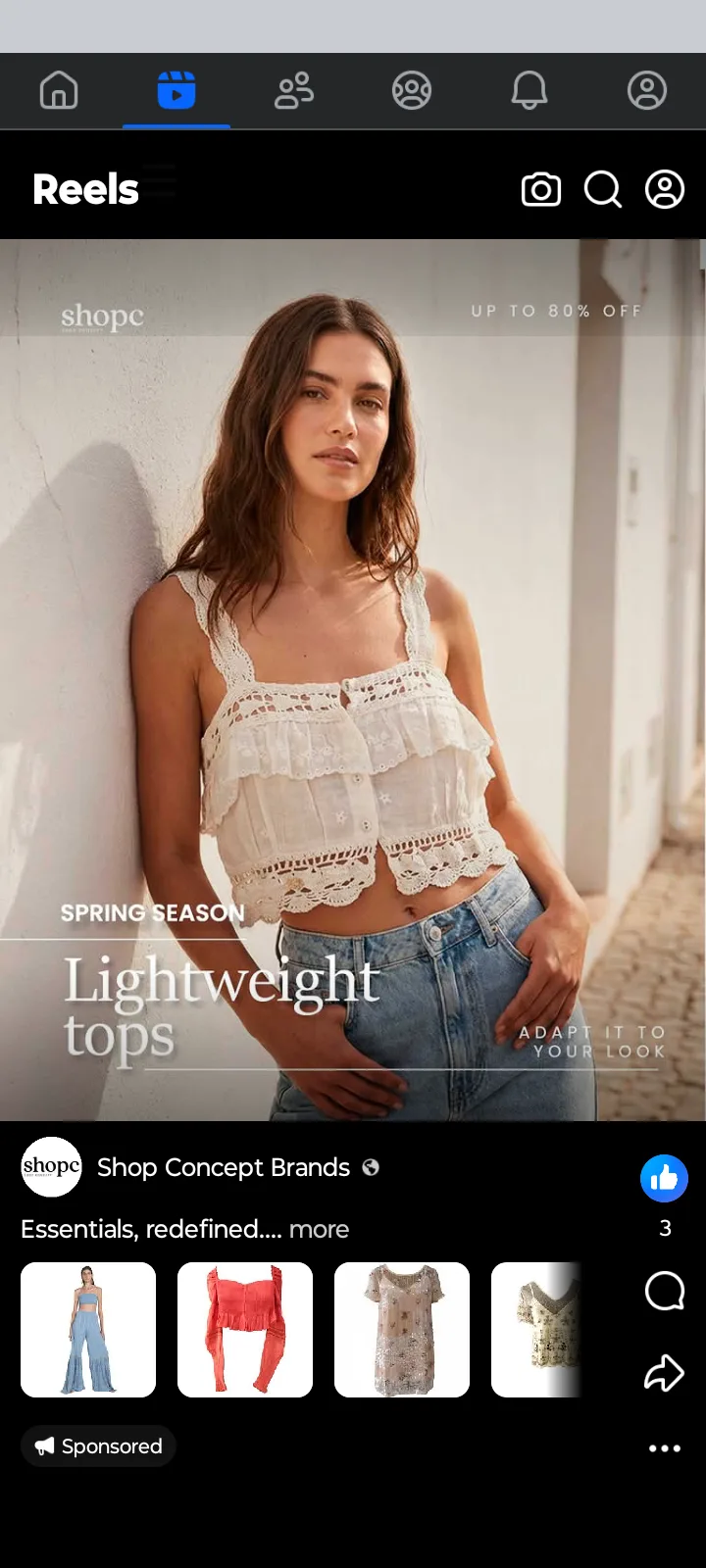Open your Reels profile icon
Image resolution: width=706 pixels, height=1568 pixels.
(x=665, y=189)
